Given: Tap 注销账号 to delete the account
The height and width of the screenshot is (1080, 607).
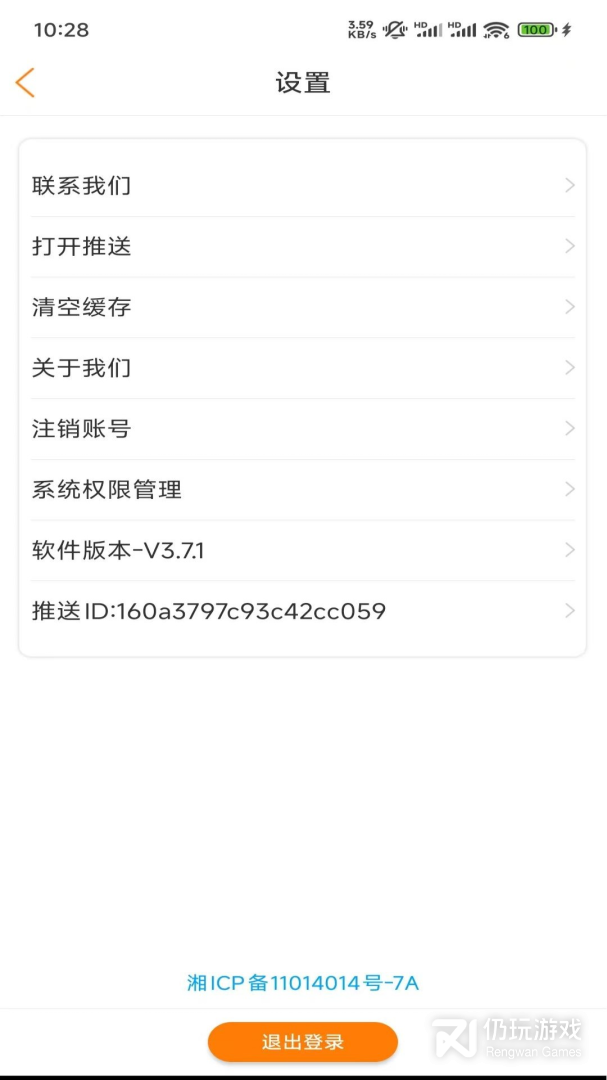Looking at the screenshot, I should [302, 429].
